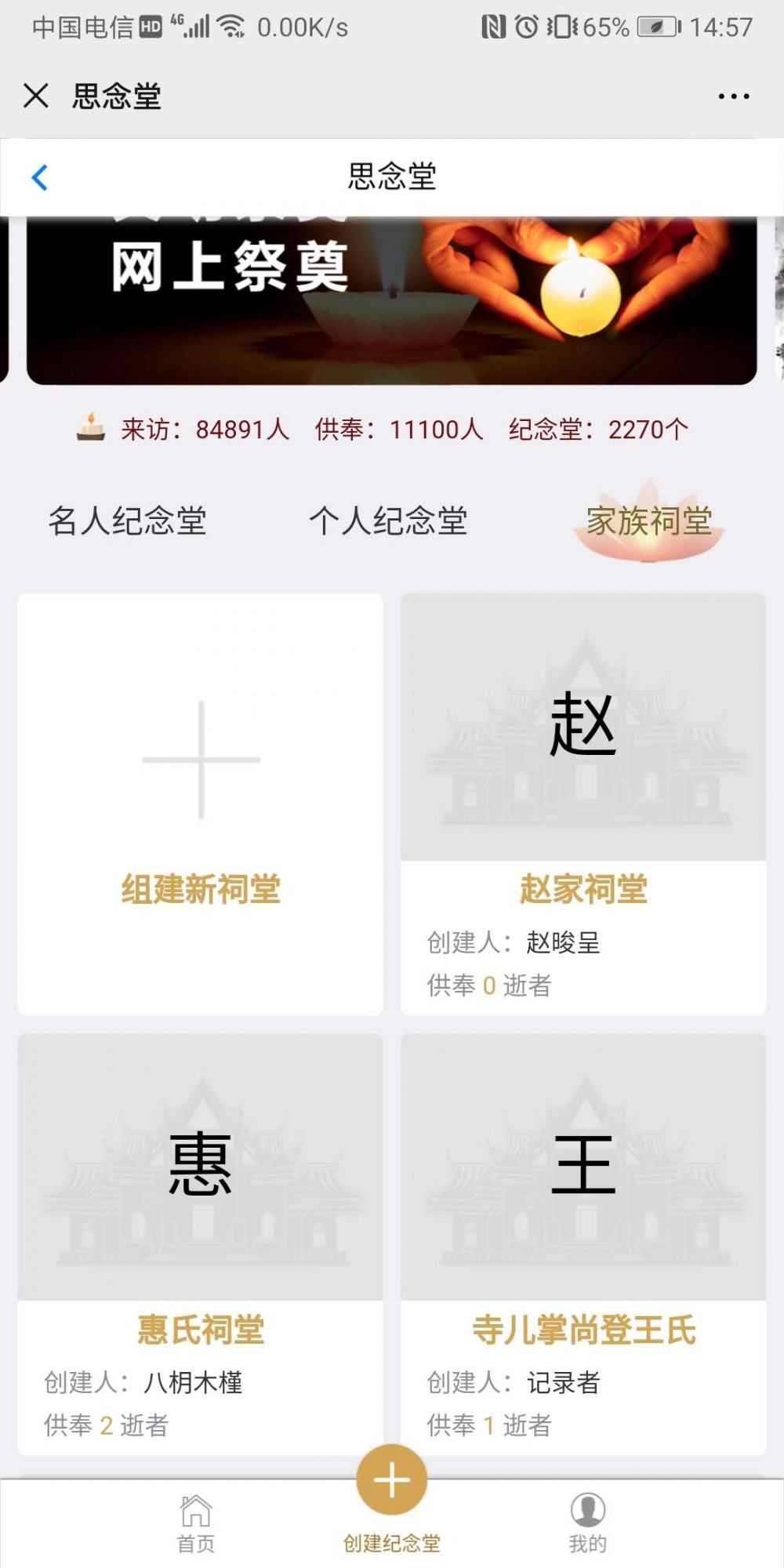784x1568 pixels.
Task: Go to the 首页 tab
Action: (196, 1523)
